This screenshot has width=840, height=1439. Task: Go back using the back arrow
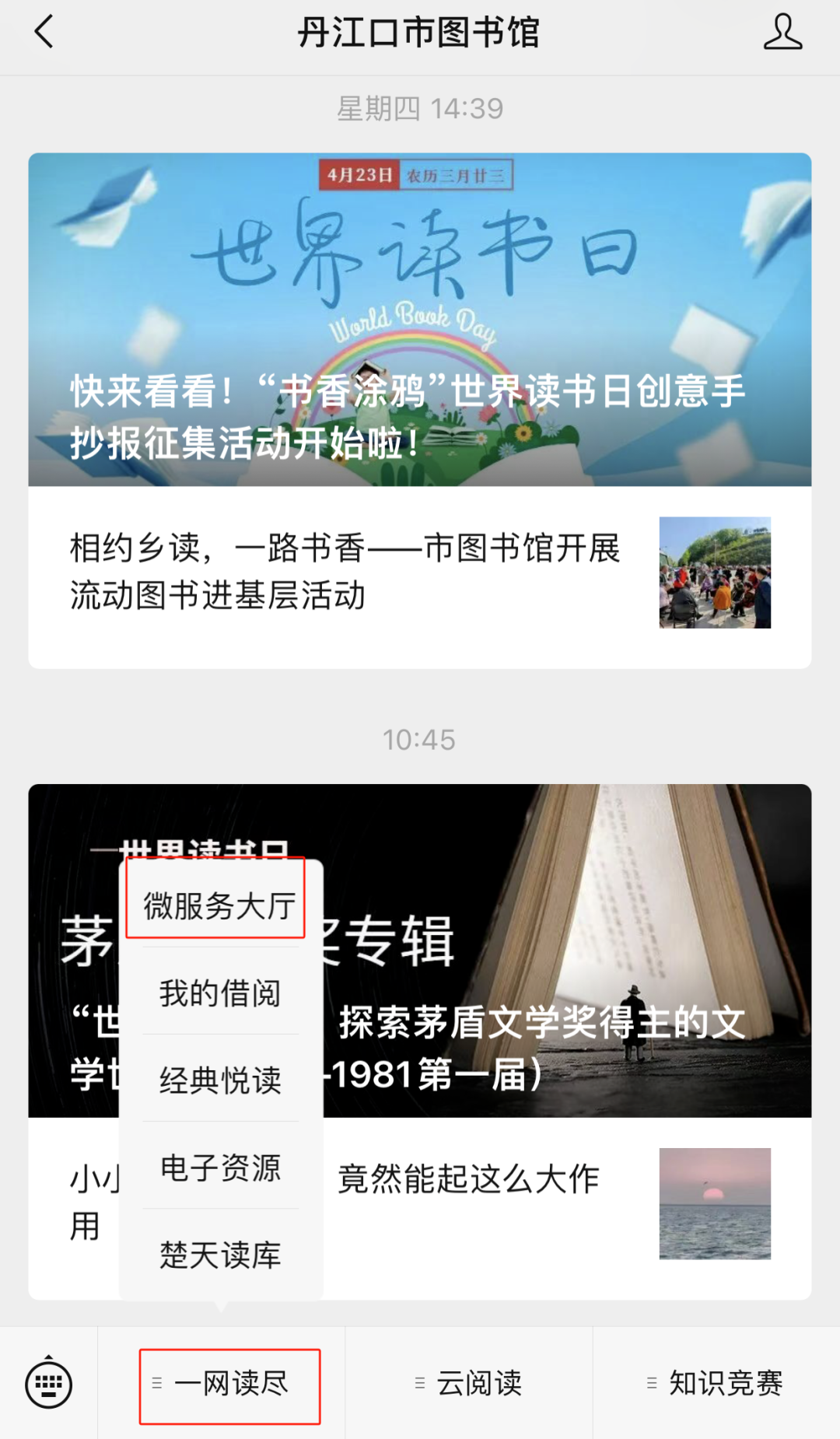click(x=44, y=33)
